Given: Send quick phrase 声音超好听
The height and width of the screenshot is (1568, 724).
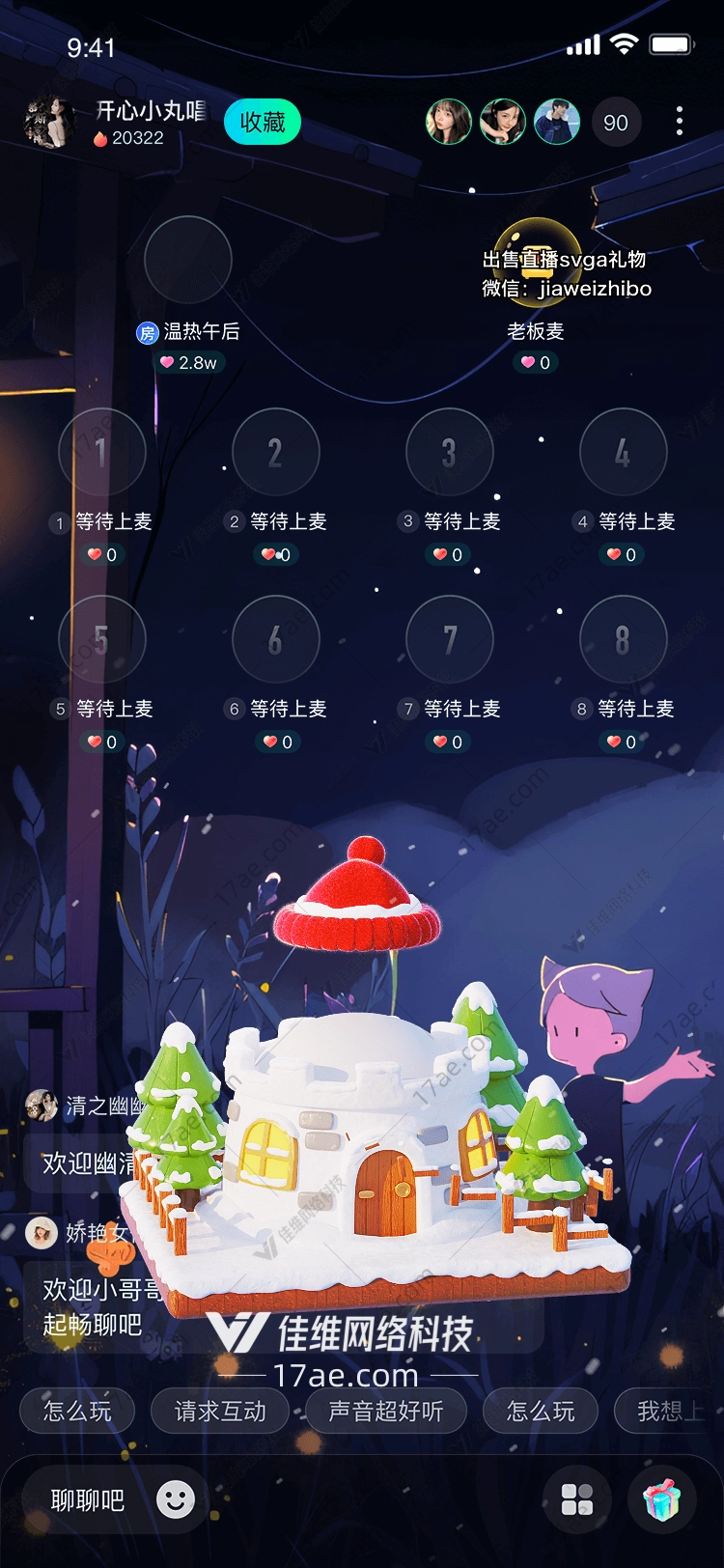Looking at the screenshot, I should point(386,1412).
